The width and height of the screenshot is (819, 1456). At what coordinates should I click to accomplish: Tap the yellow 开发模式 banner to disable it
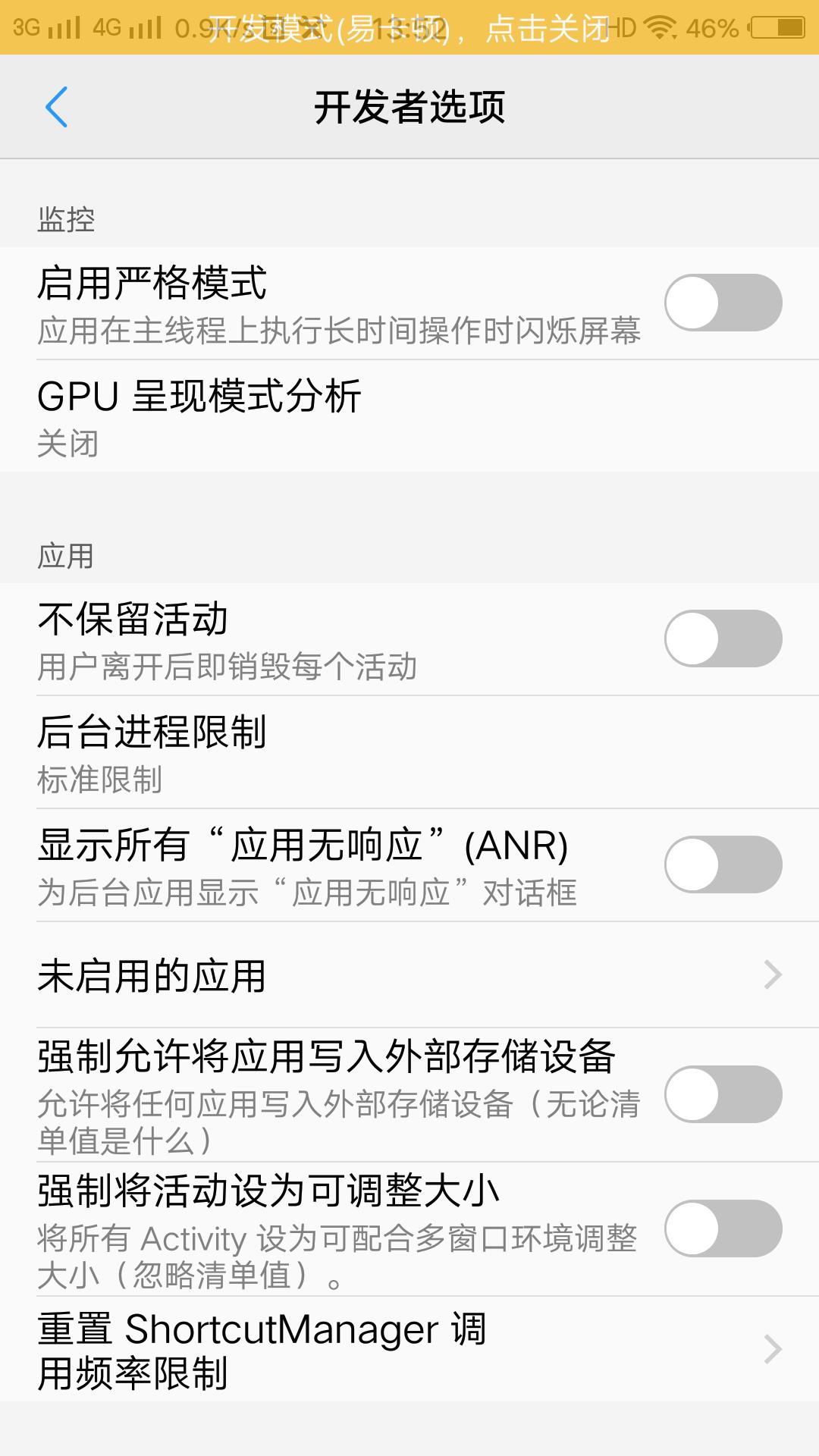click(409, 25)
